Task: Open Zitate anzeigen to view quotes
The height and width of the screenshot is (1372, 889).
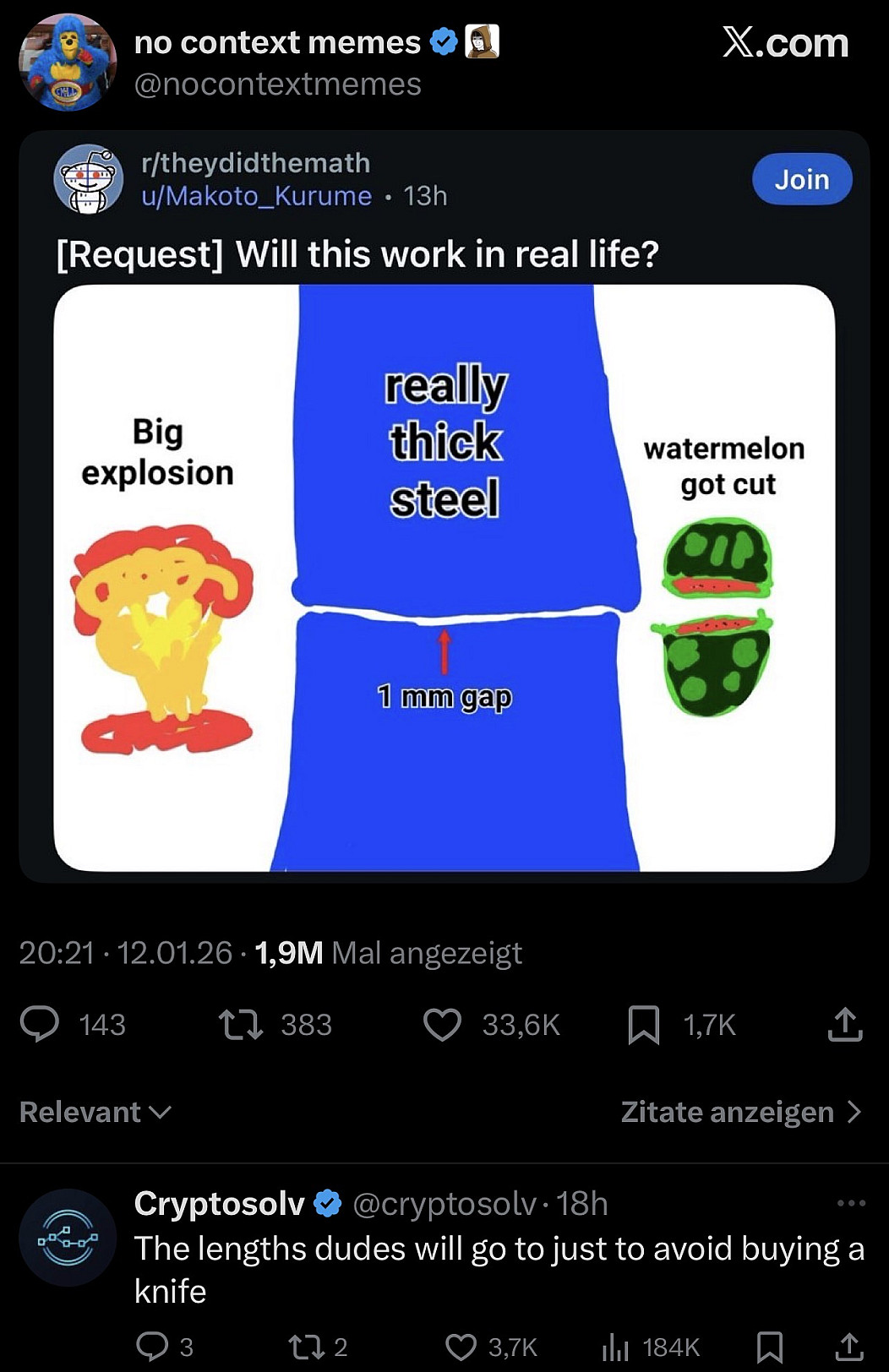Action: 741,1112
